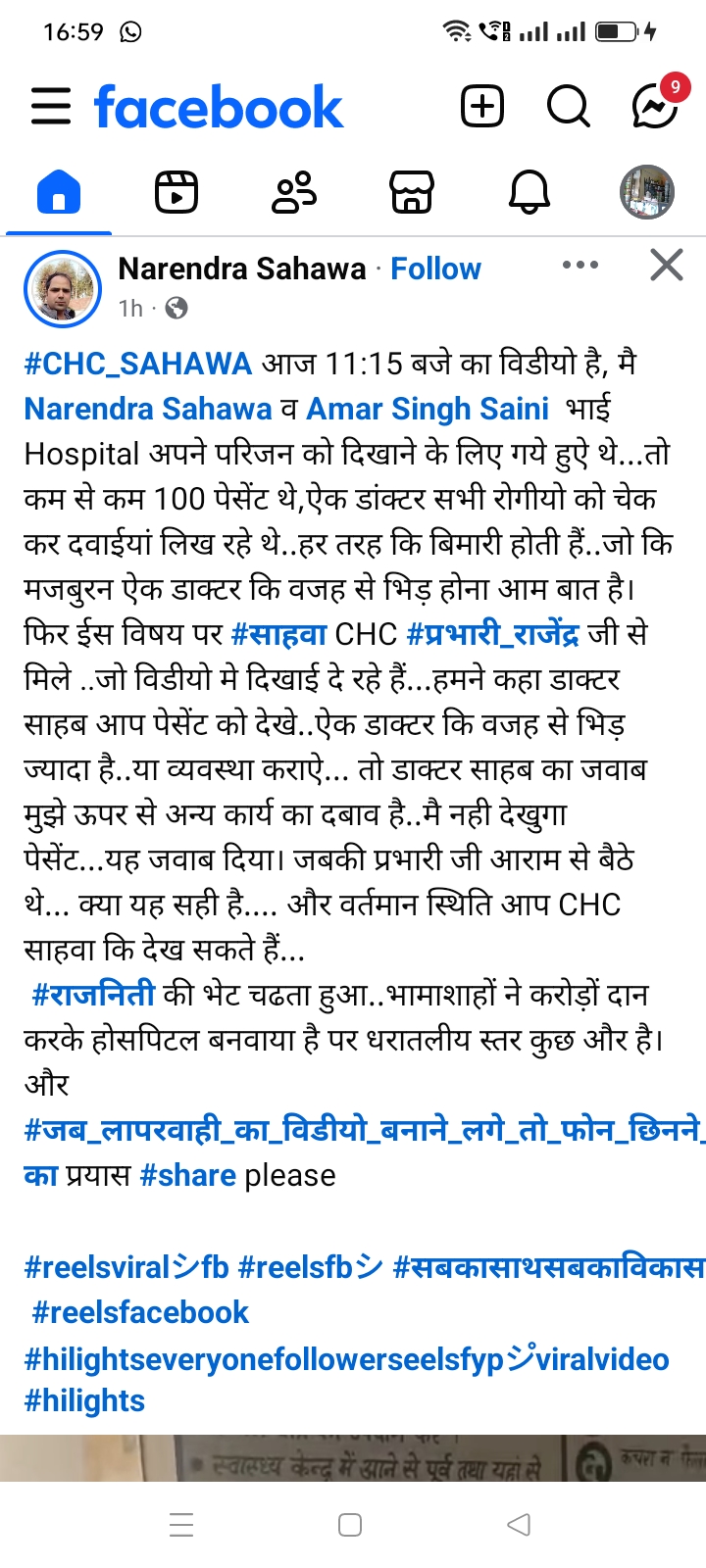
Task: Go back using the system back button
Action: [519, 1525]
